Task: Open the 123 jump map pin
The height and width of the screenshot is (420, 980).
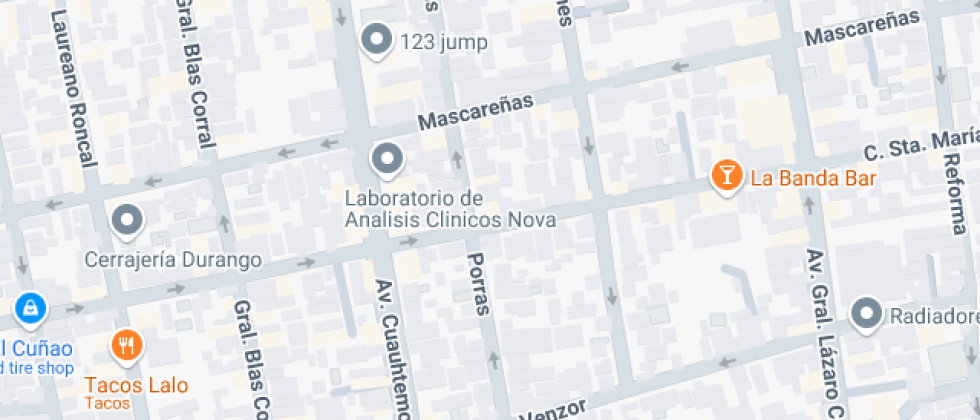Action: [x=376, y=40]
